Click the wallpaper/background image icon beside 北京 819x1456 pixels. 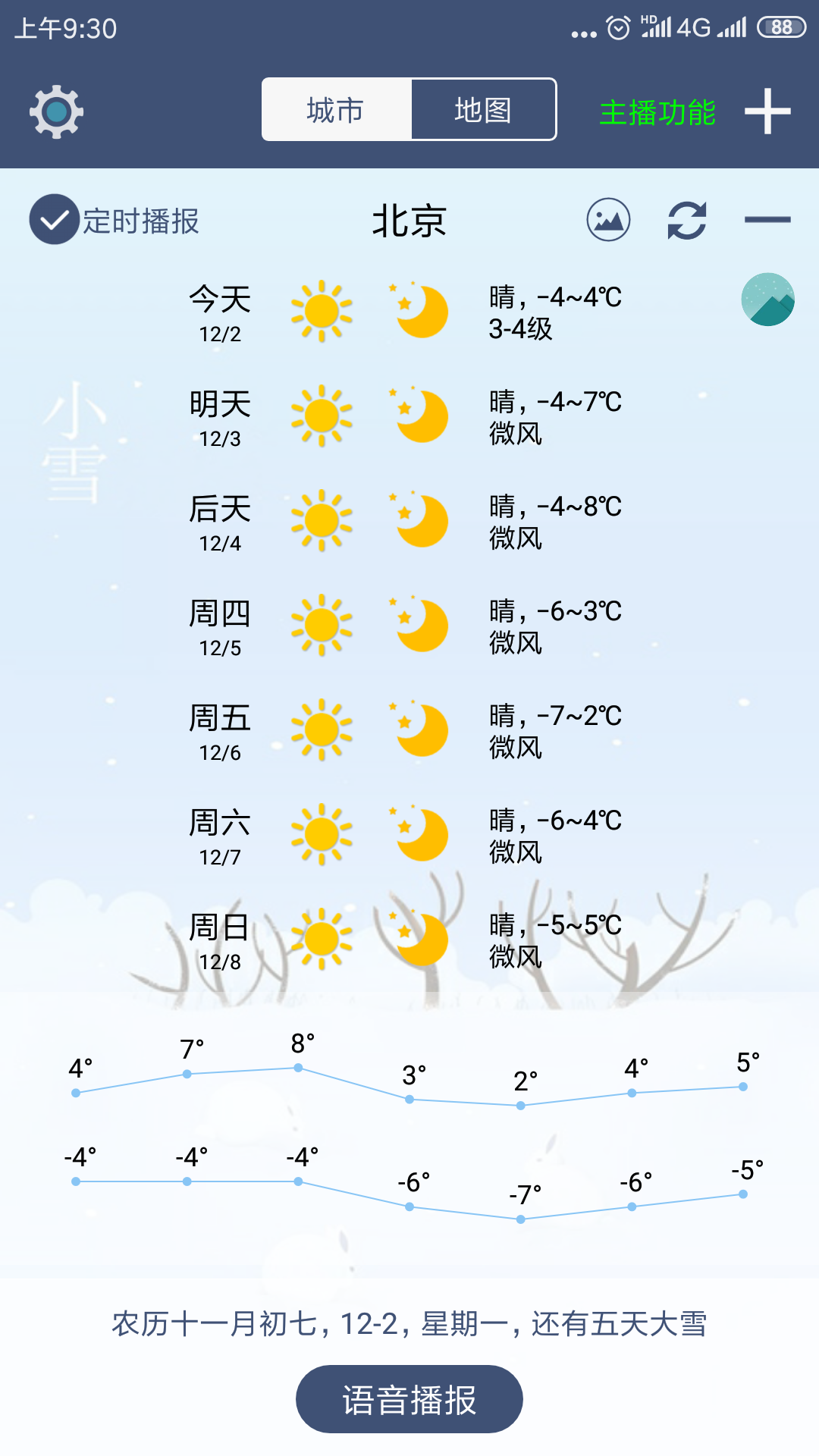[x=609, y=220]
